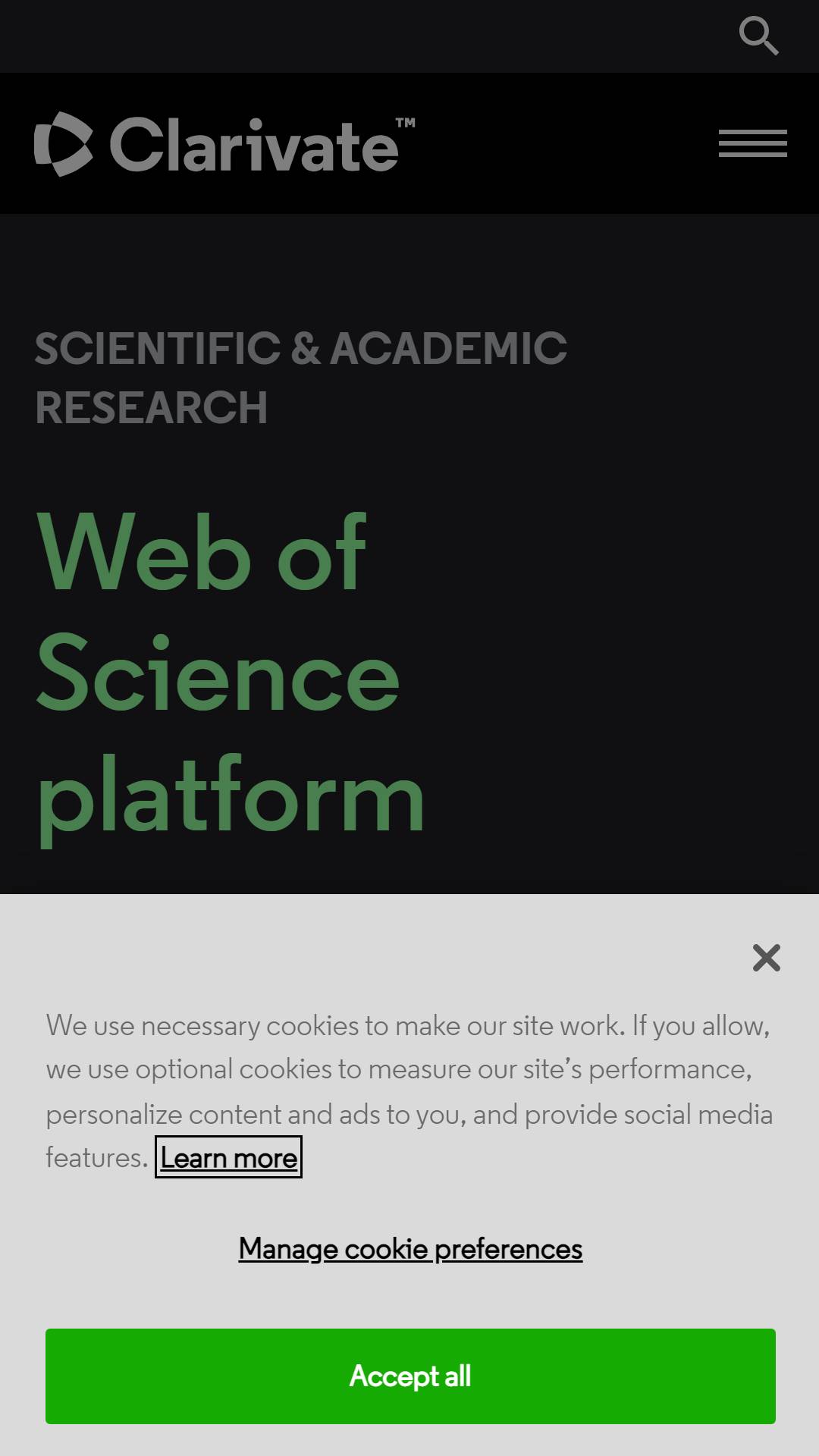819x1456 pixels.
Task: Accept all cookies
Action: pyautogui.click(x=410, y=1376)
